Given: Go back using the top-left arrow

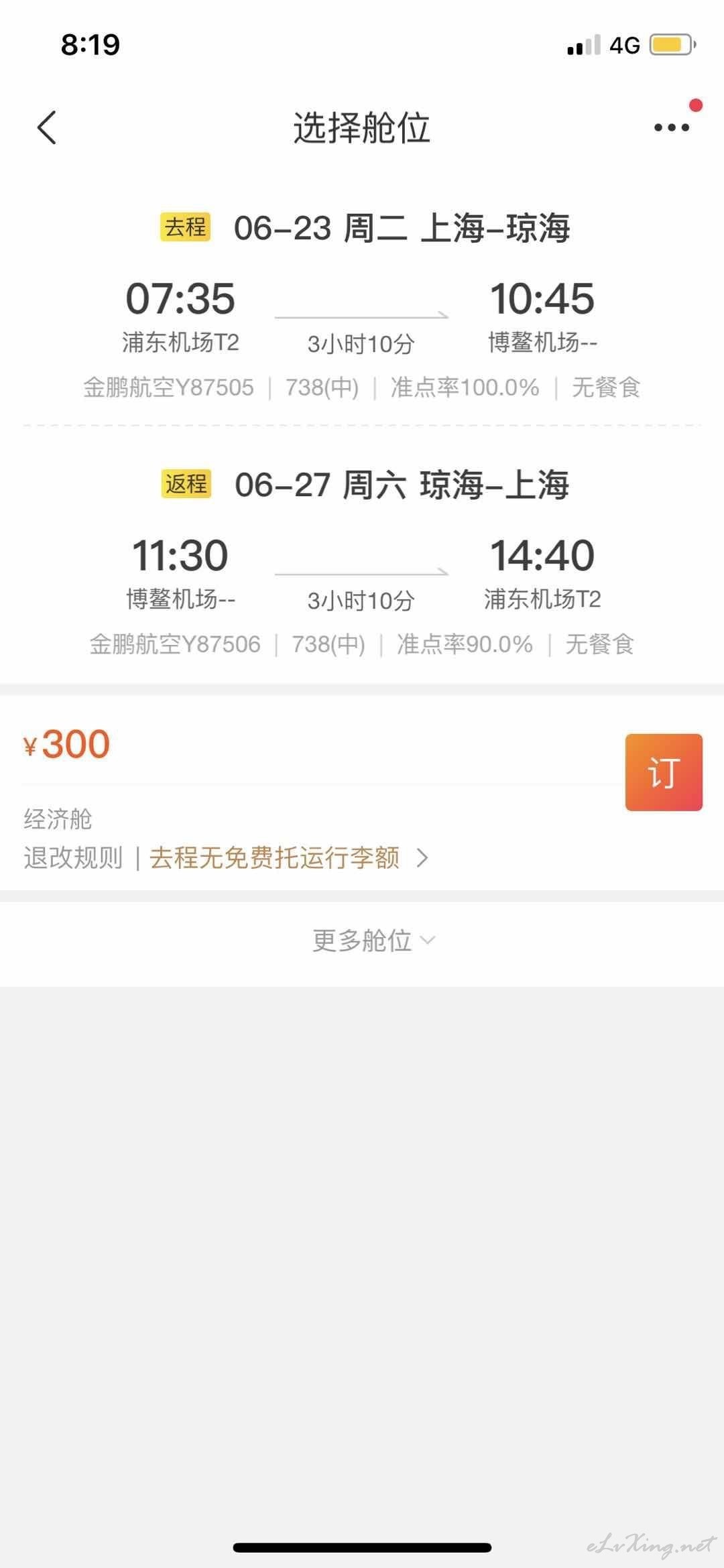Looking at the screenshot, I should pos(46,127).
